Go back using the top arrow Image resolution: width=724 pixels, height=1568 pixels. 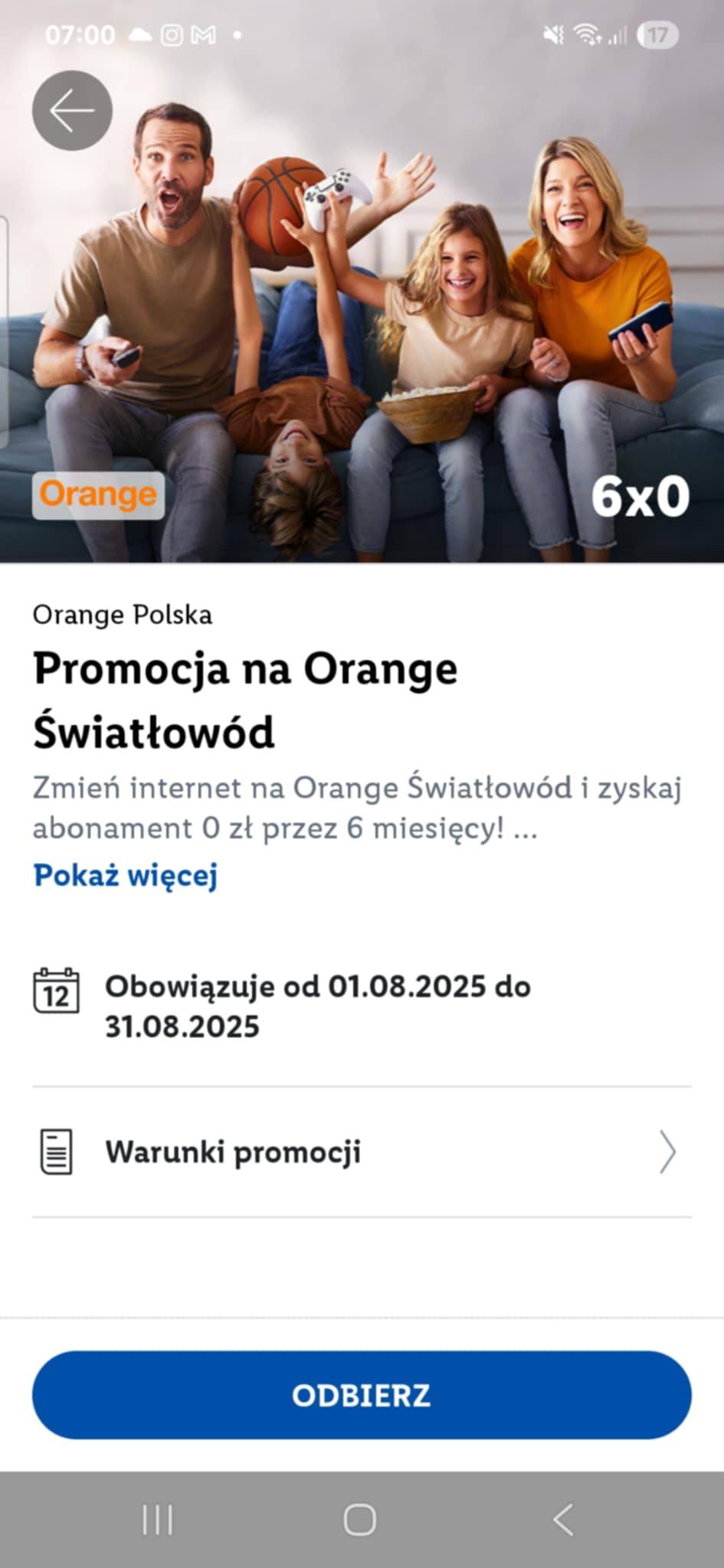click(x=72, y=111)
